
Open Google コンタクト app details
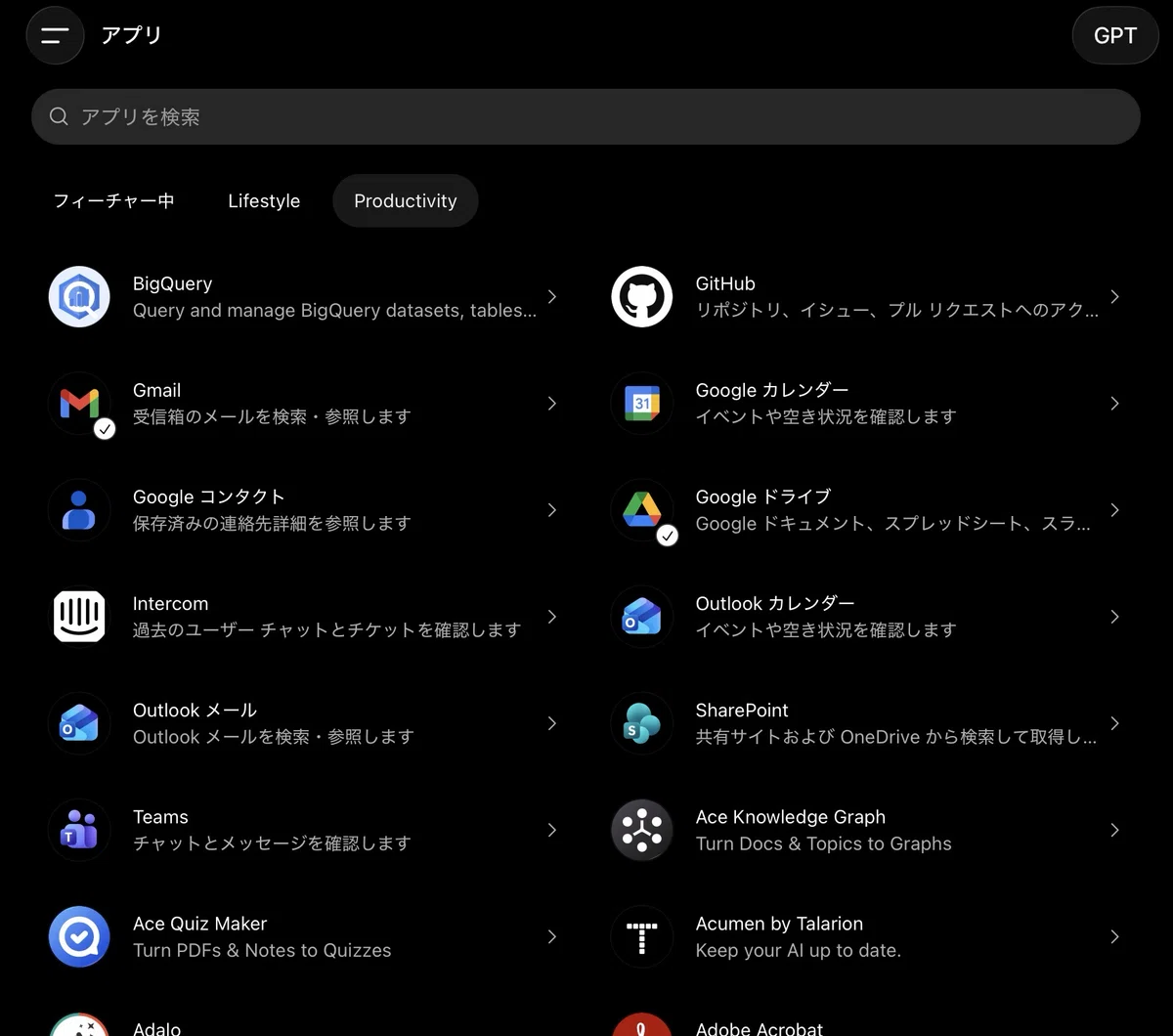304,509
